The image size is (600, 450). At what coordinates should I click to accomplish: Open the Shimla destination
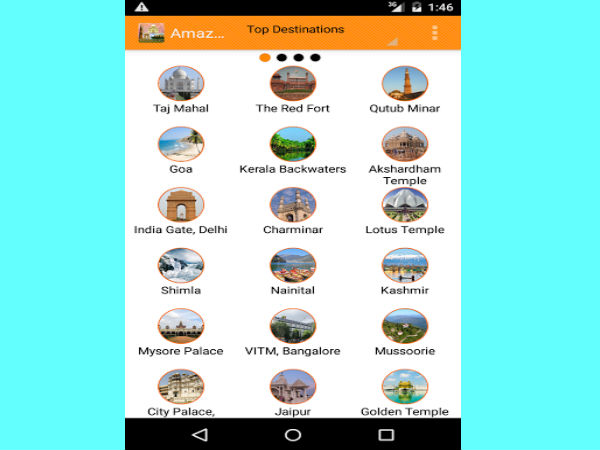[x=181, y=267]
